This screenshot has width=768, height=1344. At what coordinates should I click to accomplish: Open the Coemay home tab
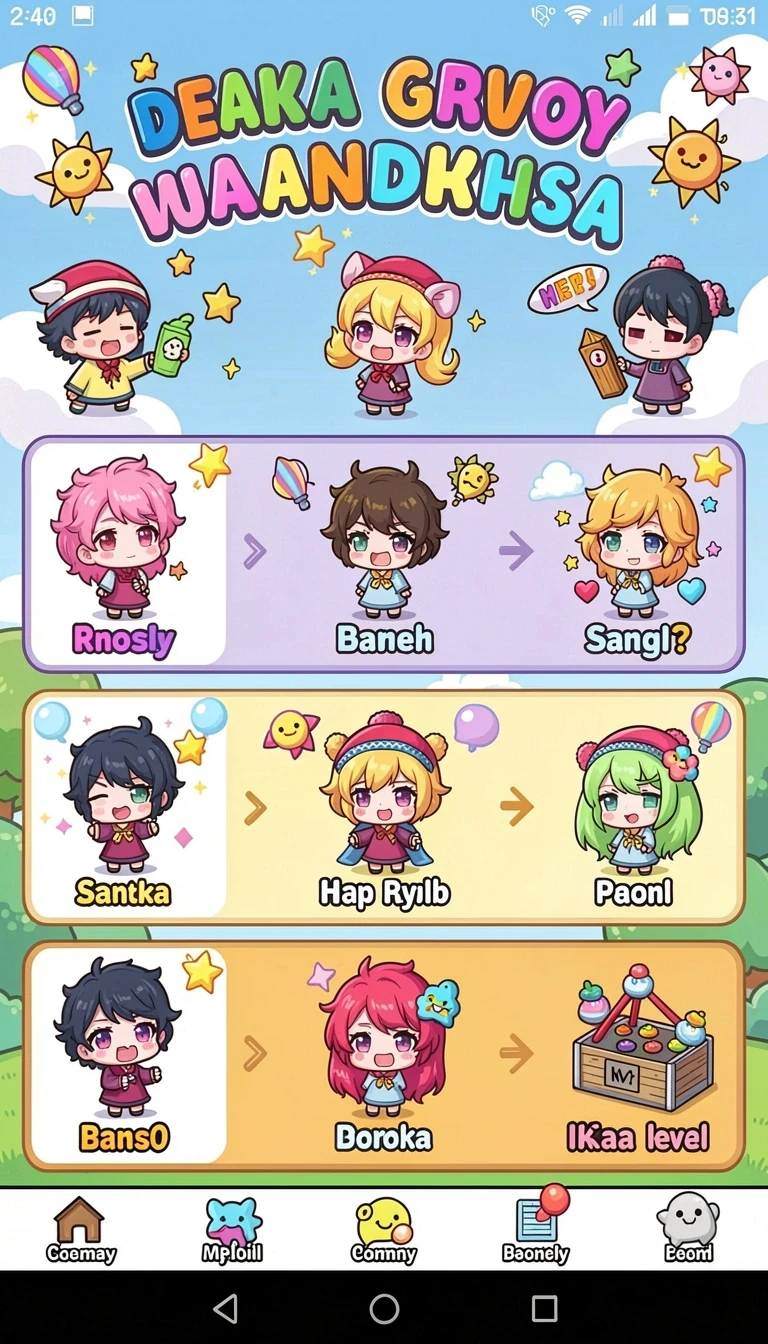[80, 1229]
